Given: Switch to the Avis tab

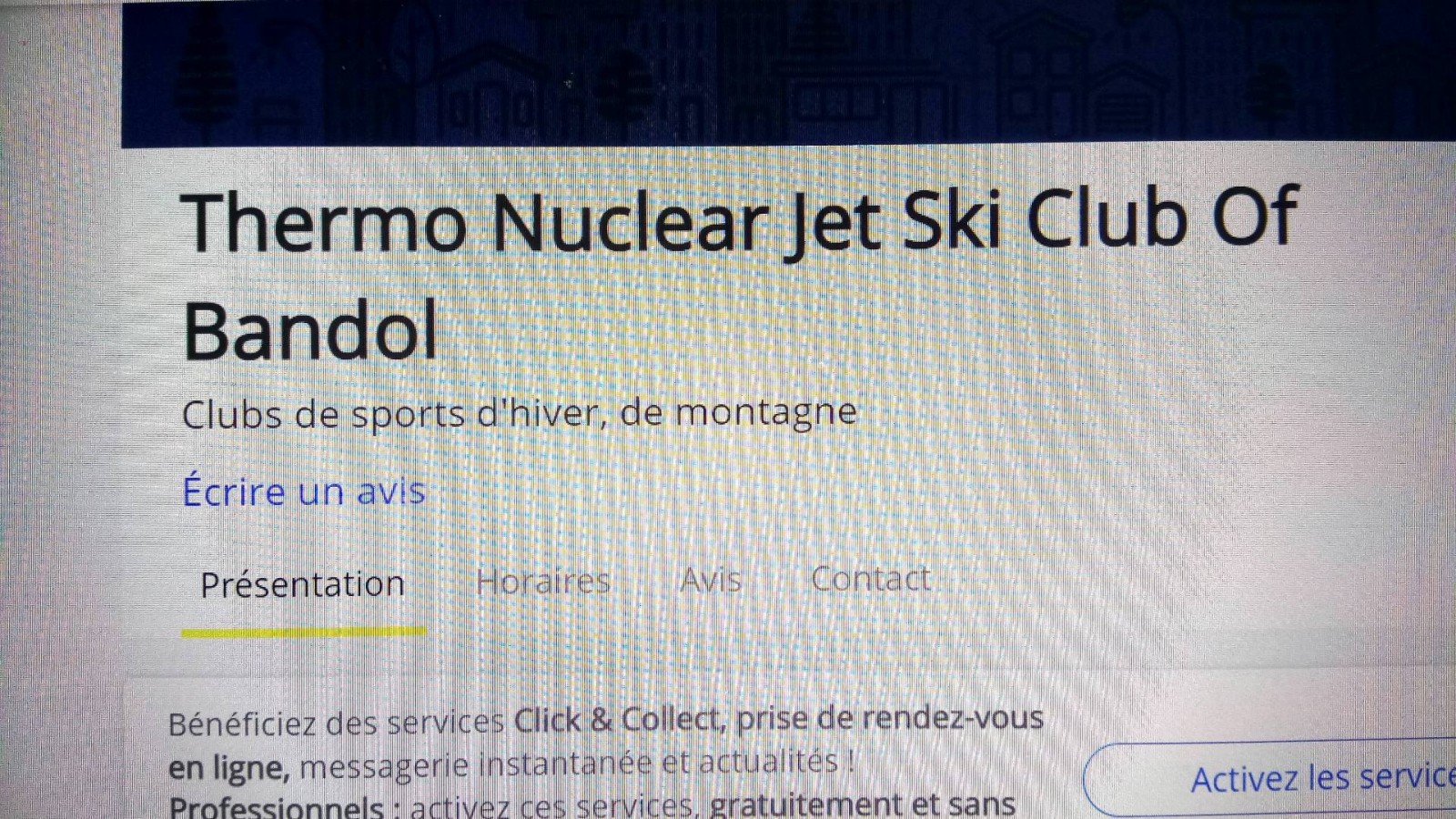Looking at the screenshot, I should (x=712, y=579).
